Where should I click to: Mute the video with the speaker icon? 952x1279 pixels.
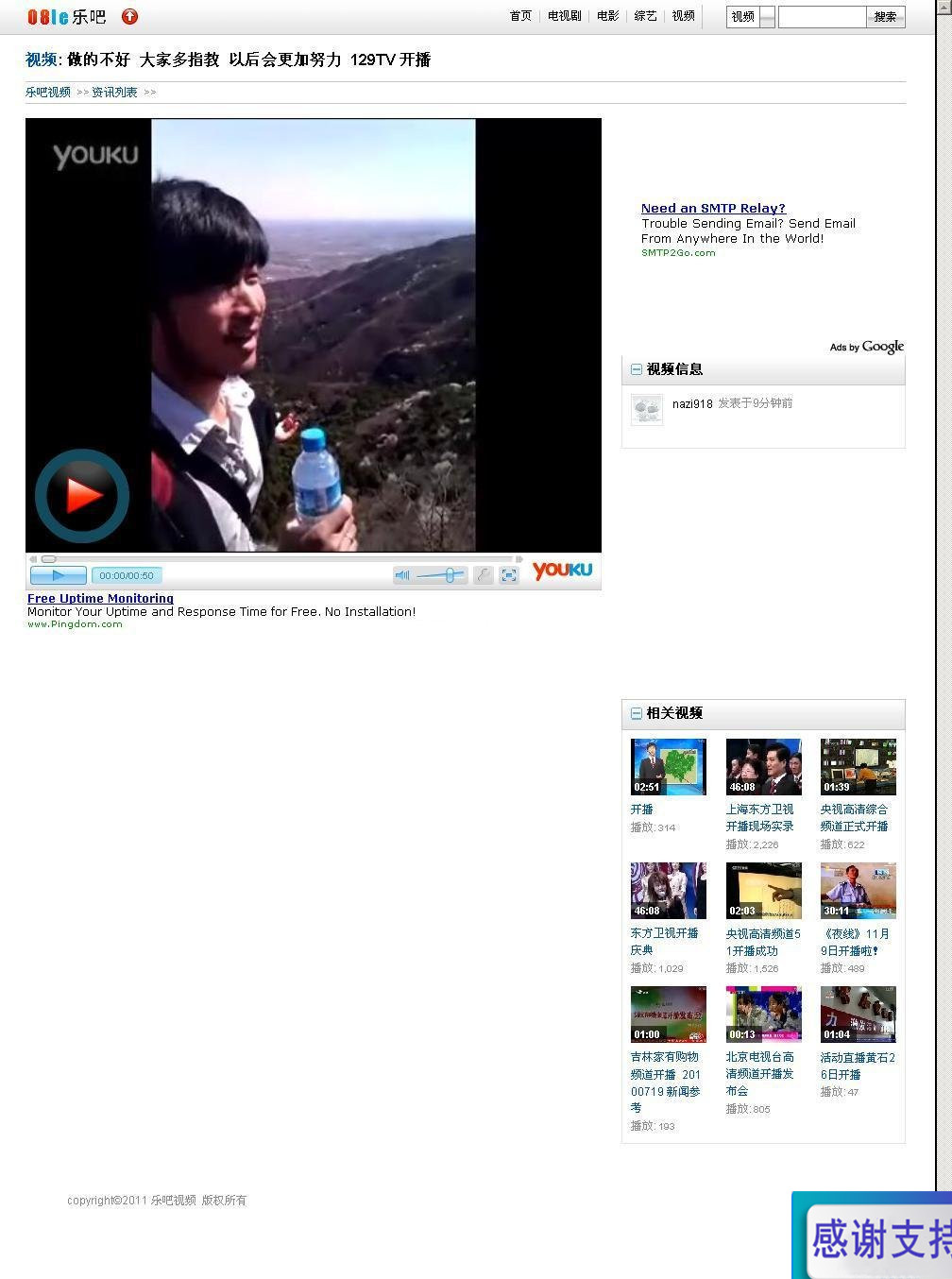tap(402, 575)
